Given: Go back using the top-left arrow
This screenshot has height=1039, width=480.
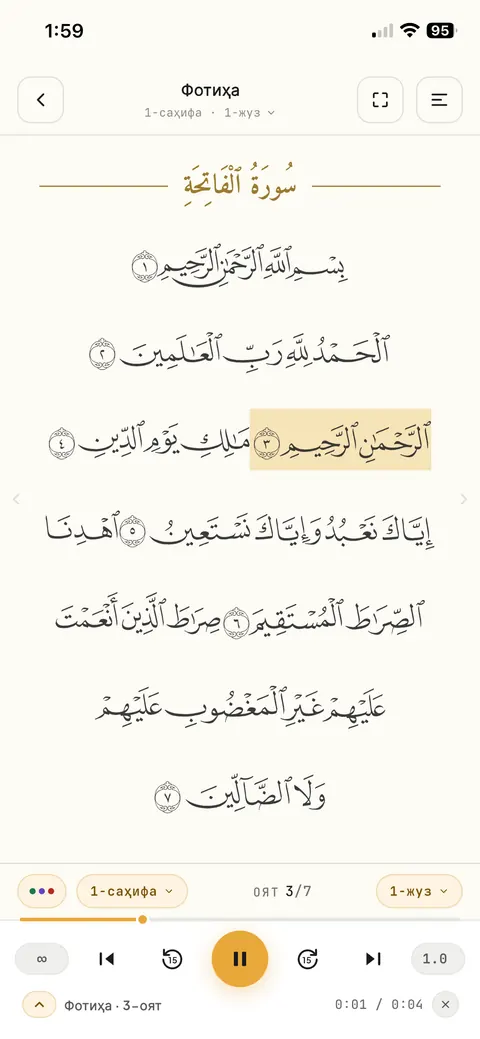Looking at the screenshot, I should (40, 100).
